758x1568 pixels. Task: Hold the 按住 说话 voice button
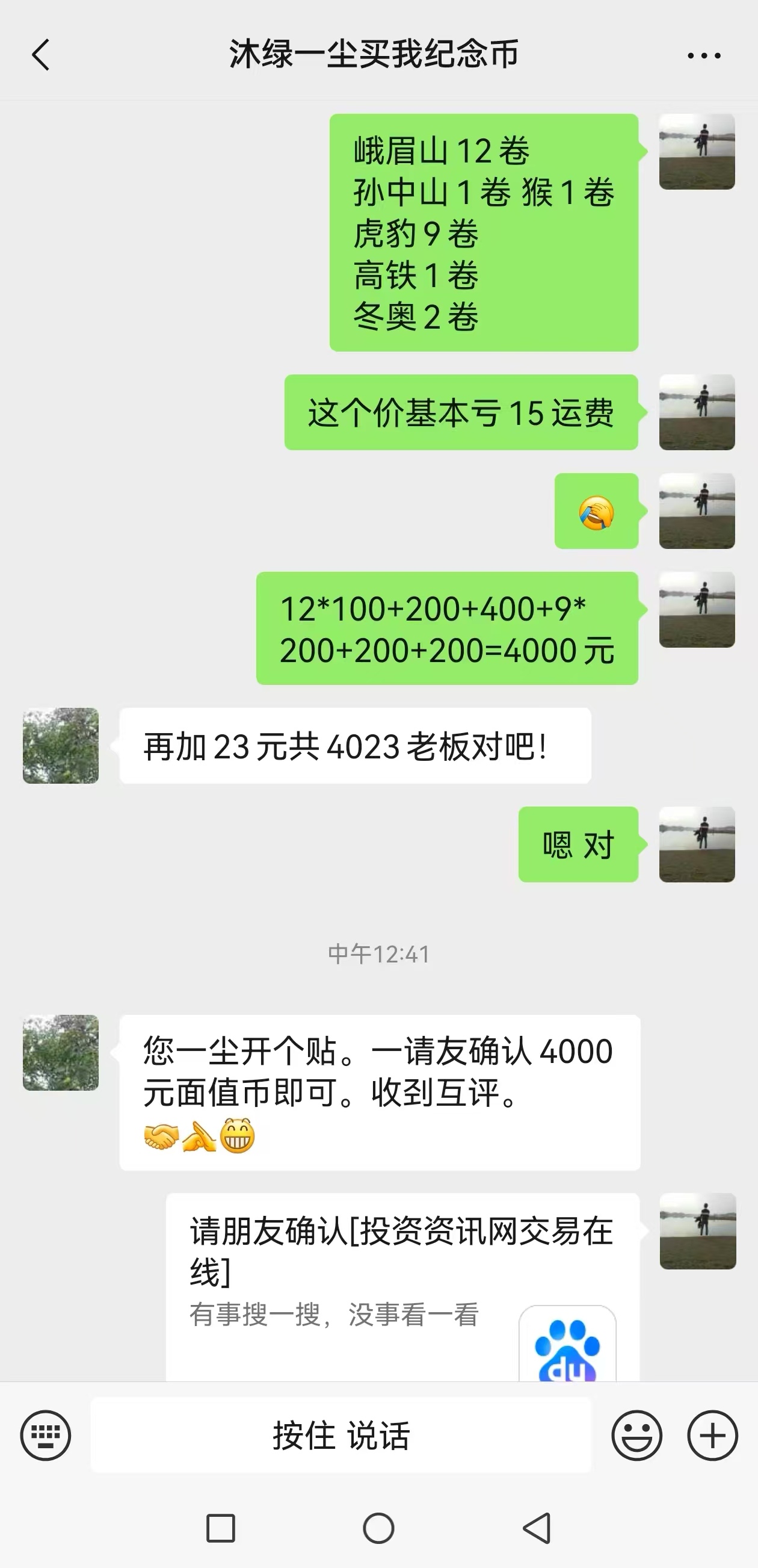pos(340,1436)
